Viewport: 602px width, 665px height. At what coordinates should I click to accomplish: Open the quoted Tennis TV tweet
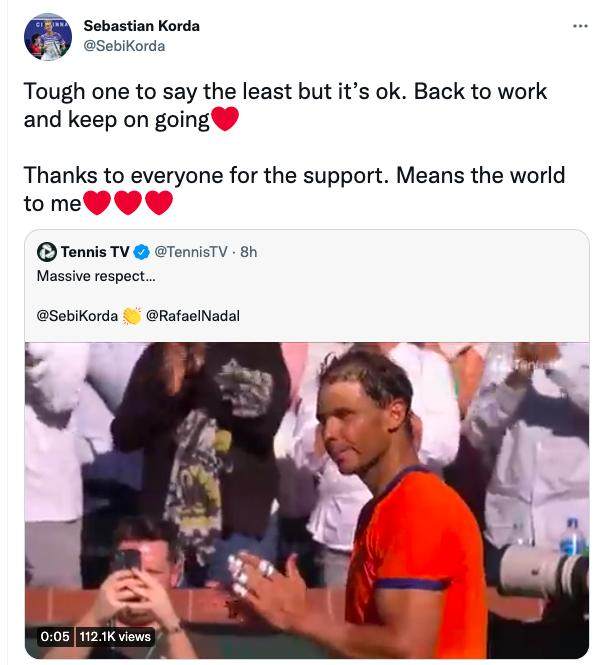click(x=400, y=275)
